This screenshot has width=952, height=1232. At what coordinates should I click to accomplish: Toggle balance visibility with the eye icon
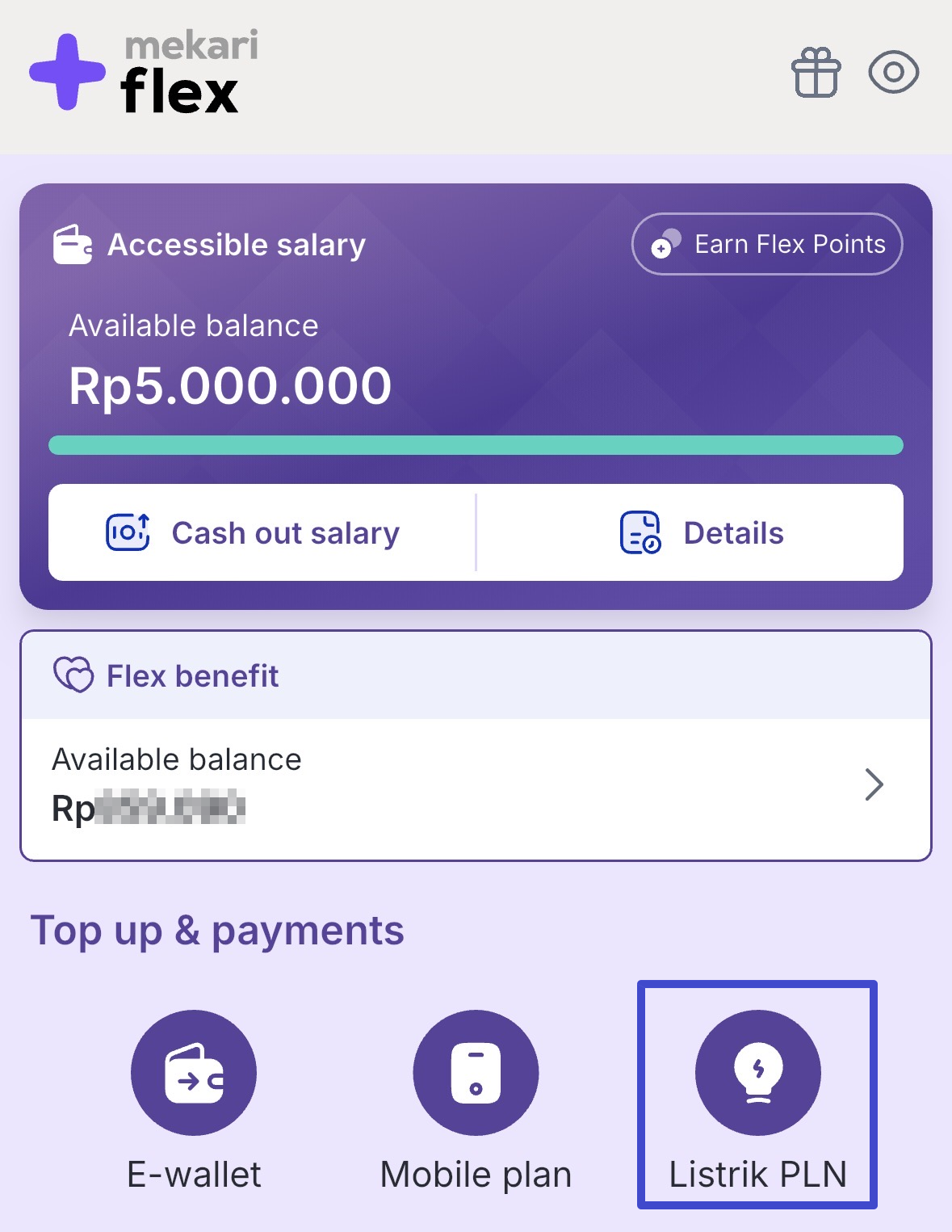click(893, 73)
